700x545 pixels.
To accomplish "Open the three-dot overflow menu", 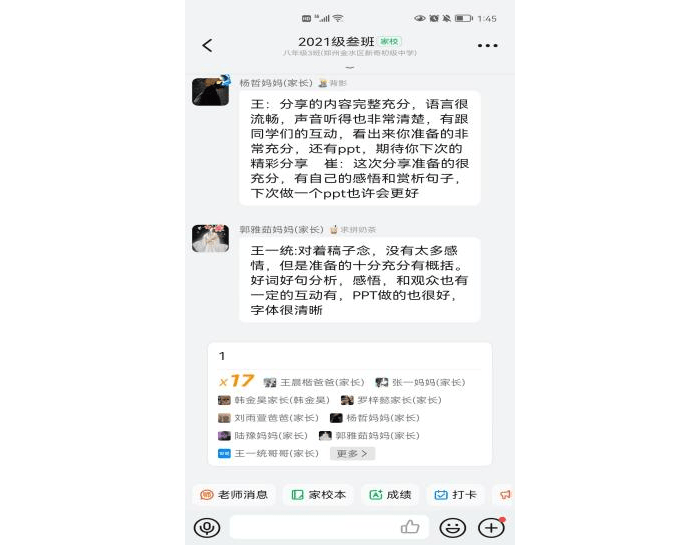I will (x=487, y=45).
